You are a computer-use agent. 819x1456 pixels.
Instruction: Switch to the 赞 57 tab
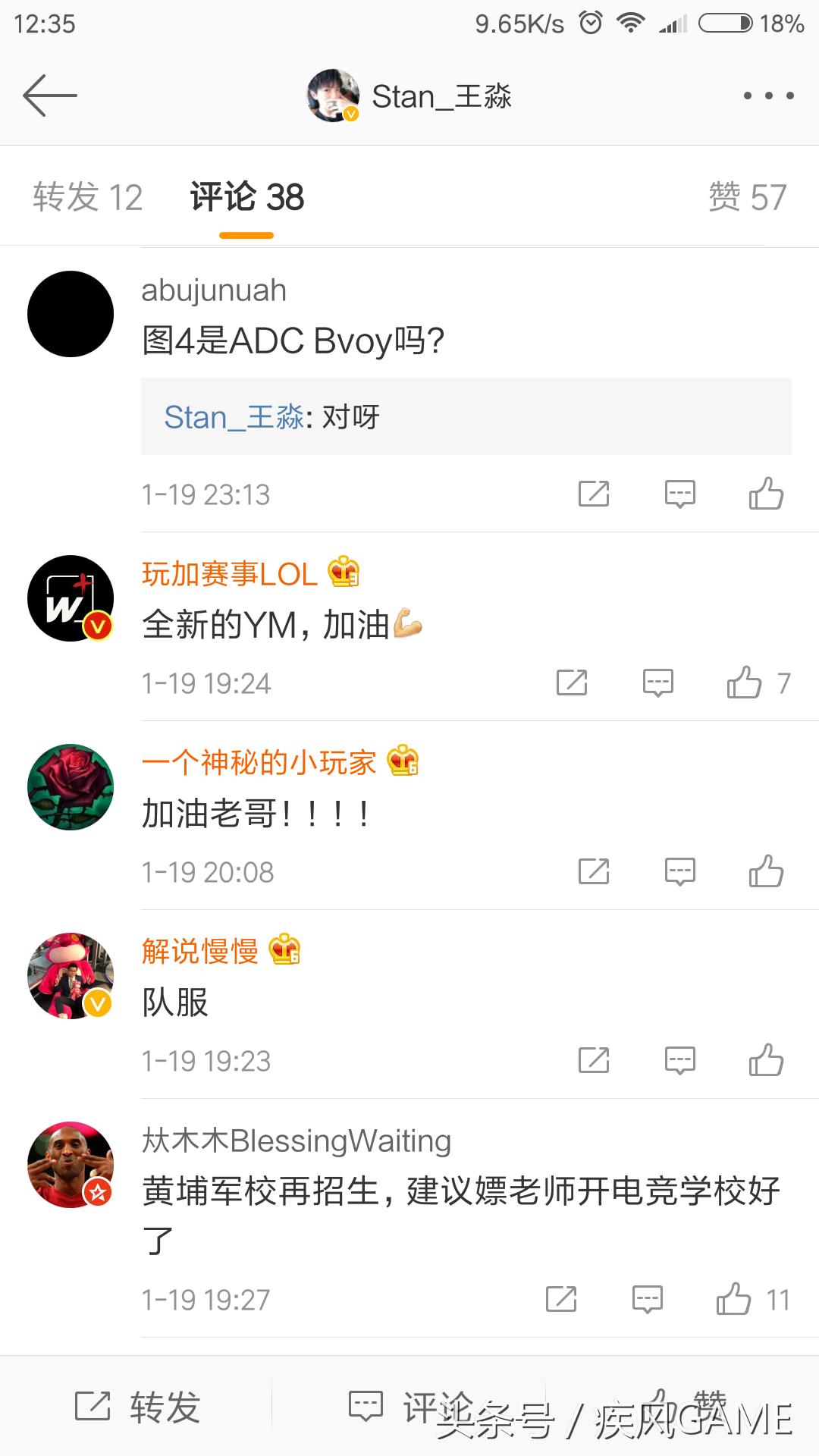click(x=747, y=197)
